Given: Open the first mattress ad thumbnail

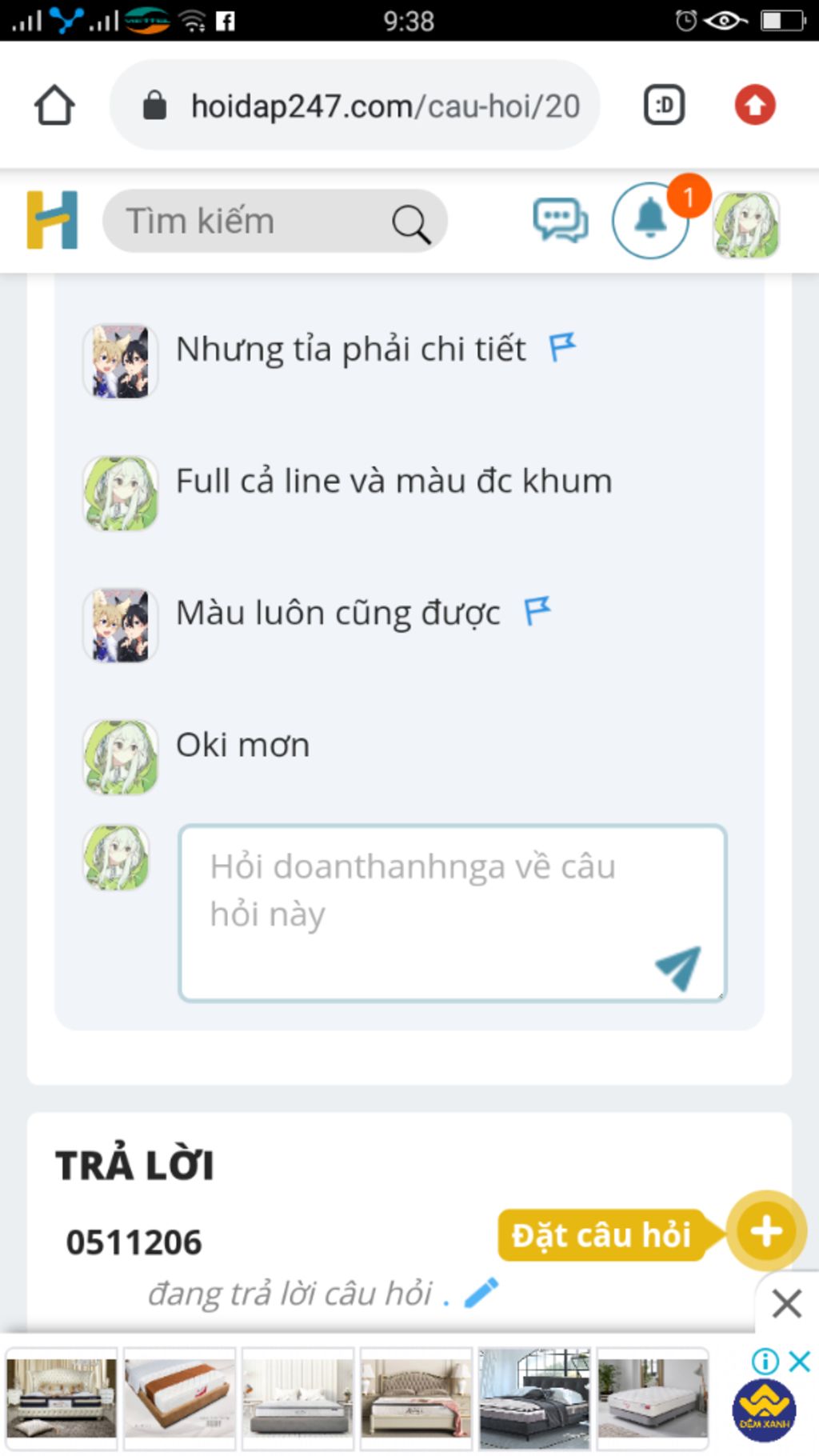Looking at the screenshot, I should tap(62, 1398).
